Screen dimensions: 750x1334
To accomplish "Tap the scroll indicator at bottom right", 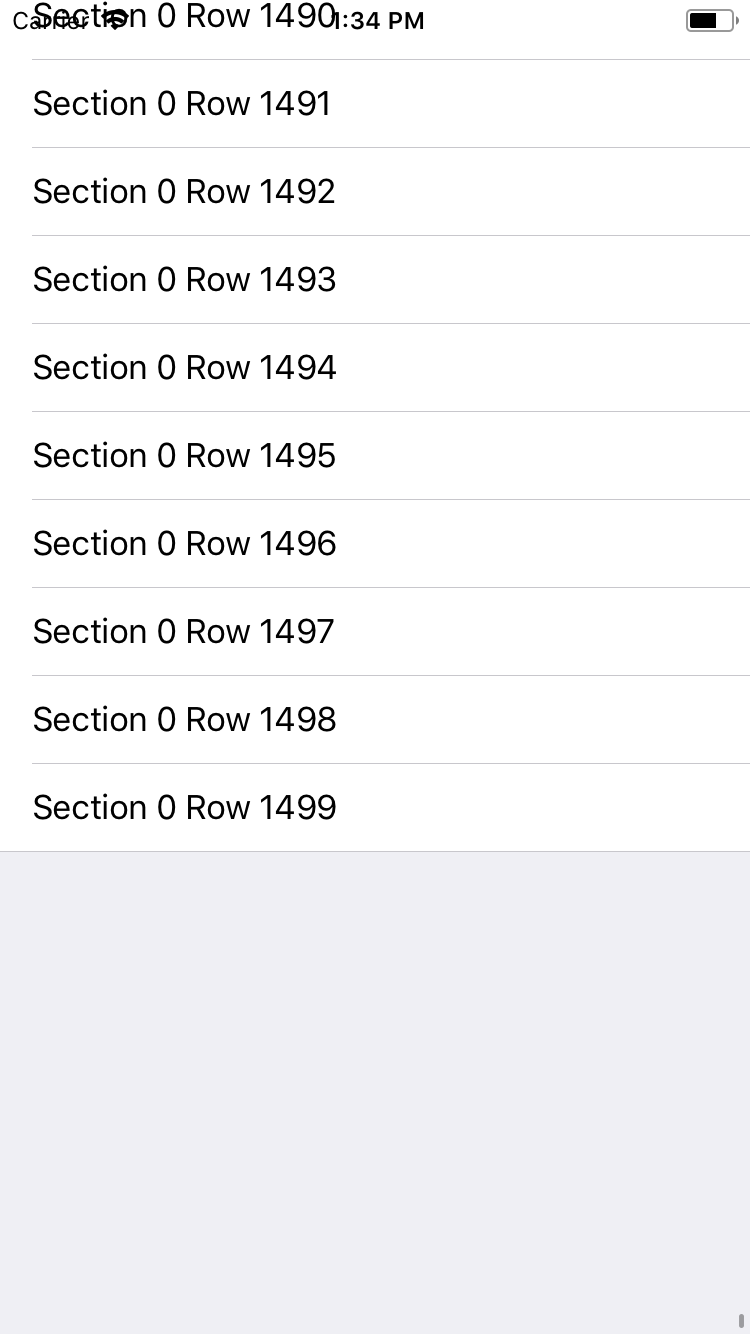I will pos(741,1321).
